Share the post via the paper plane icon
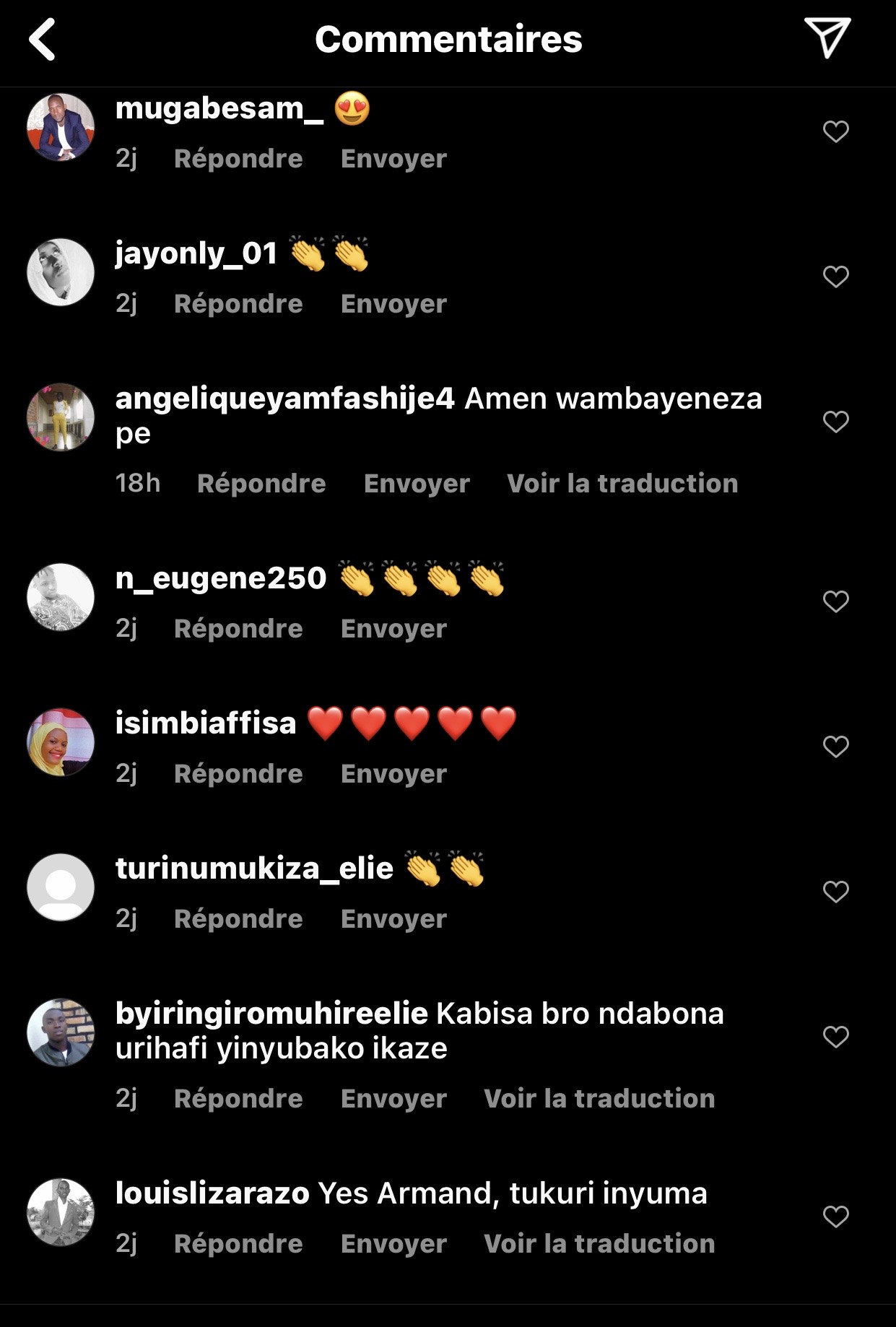 pyautogui.click(x=827, y=38)
